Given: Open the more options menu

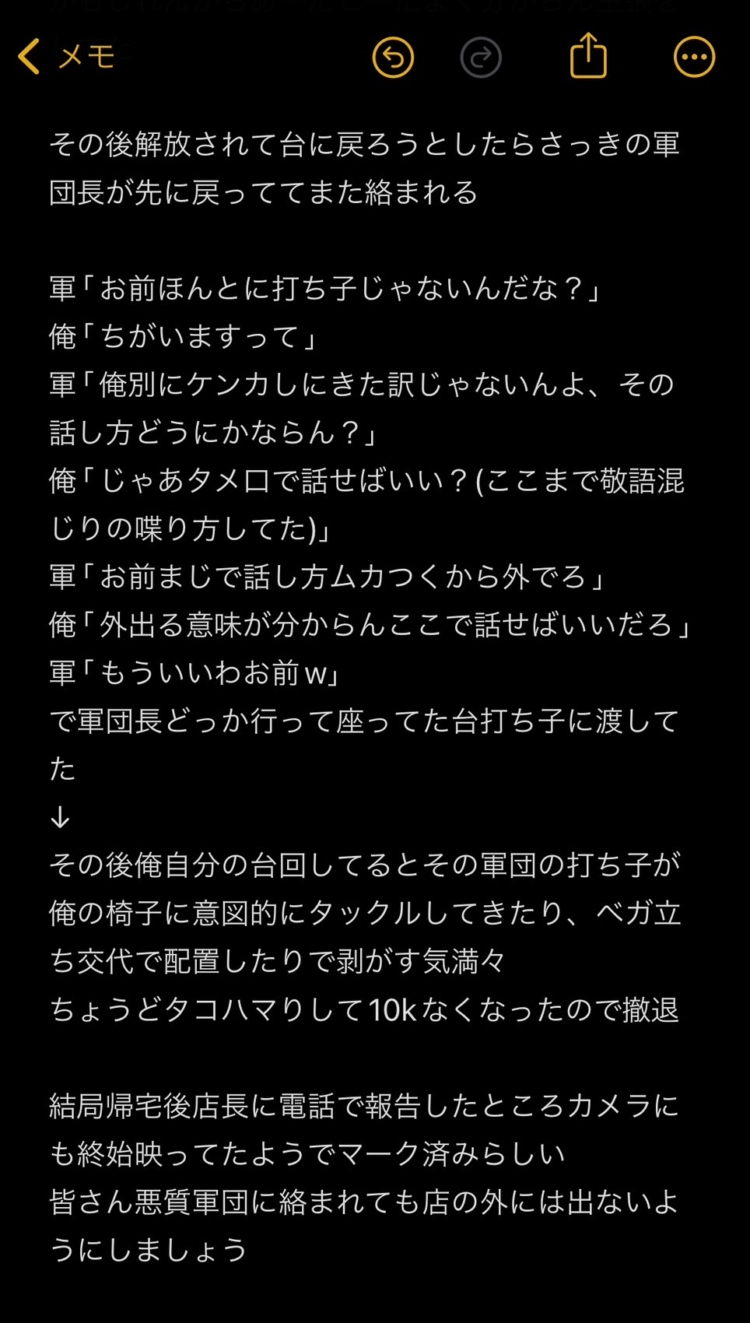Looking at the screenshot, I should pyautogui.click(x=694, y=57).
